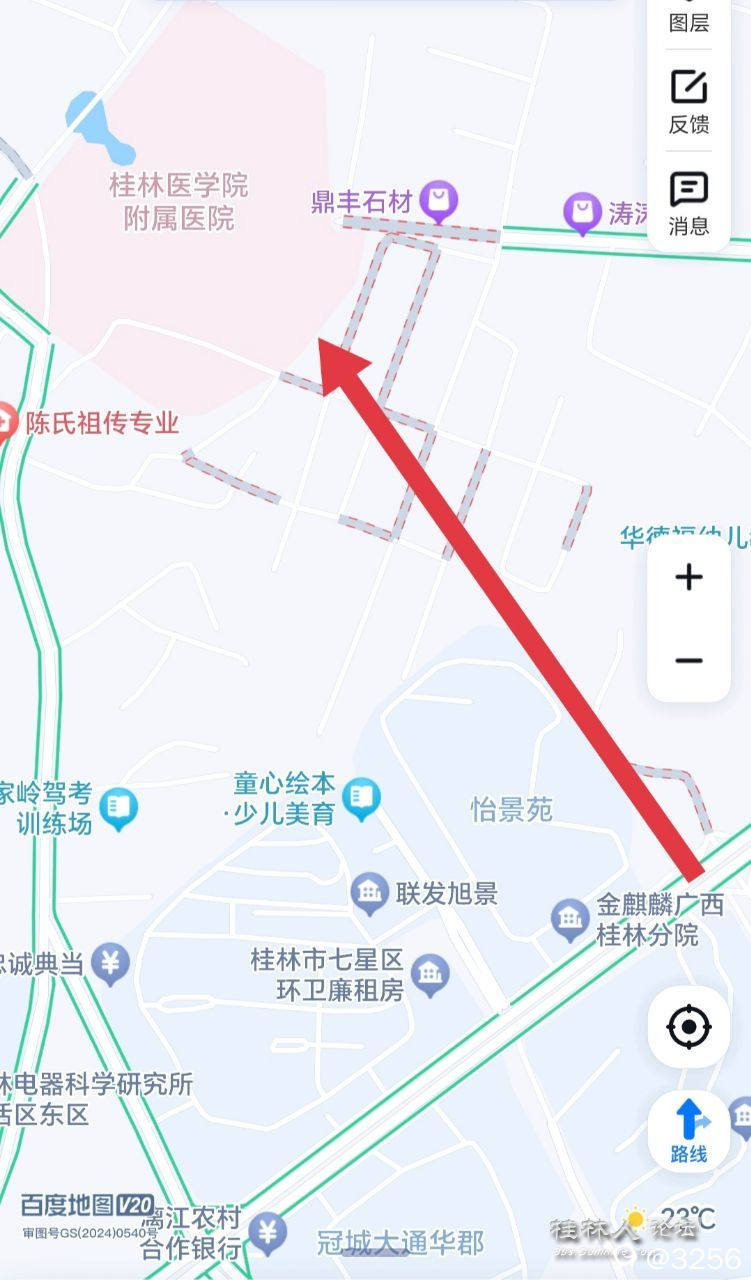Zoom out with the minus button
The image size is (751, 1280).
[x=689, y=660]
